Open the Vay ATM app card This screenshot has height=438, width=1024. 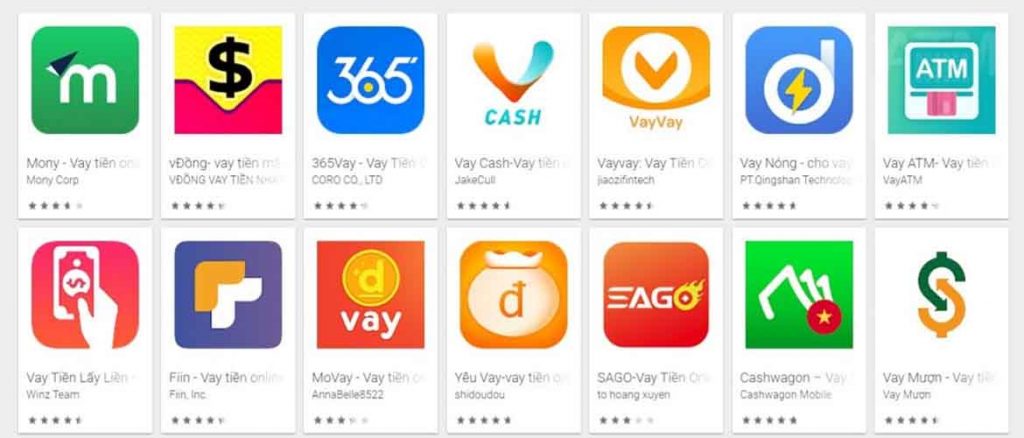pyautogui.click(x=941, y=81)
